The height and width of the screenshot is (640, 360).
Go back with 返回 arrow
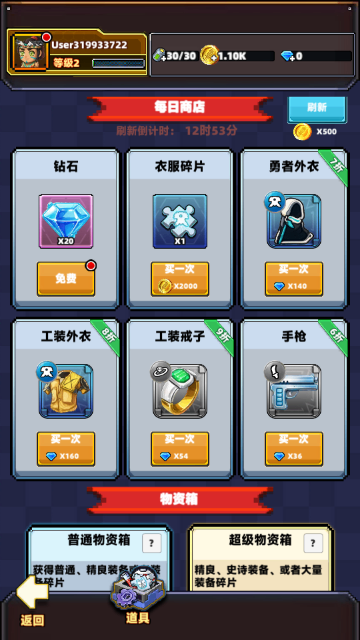(x=32, y=600)
